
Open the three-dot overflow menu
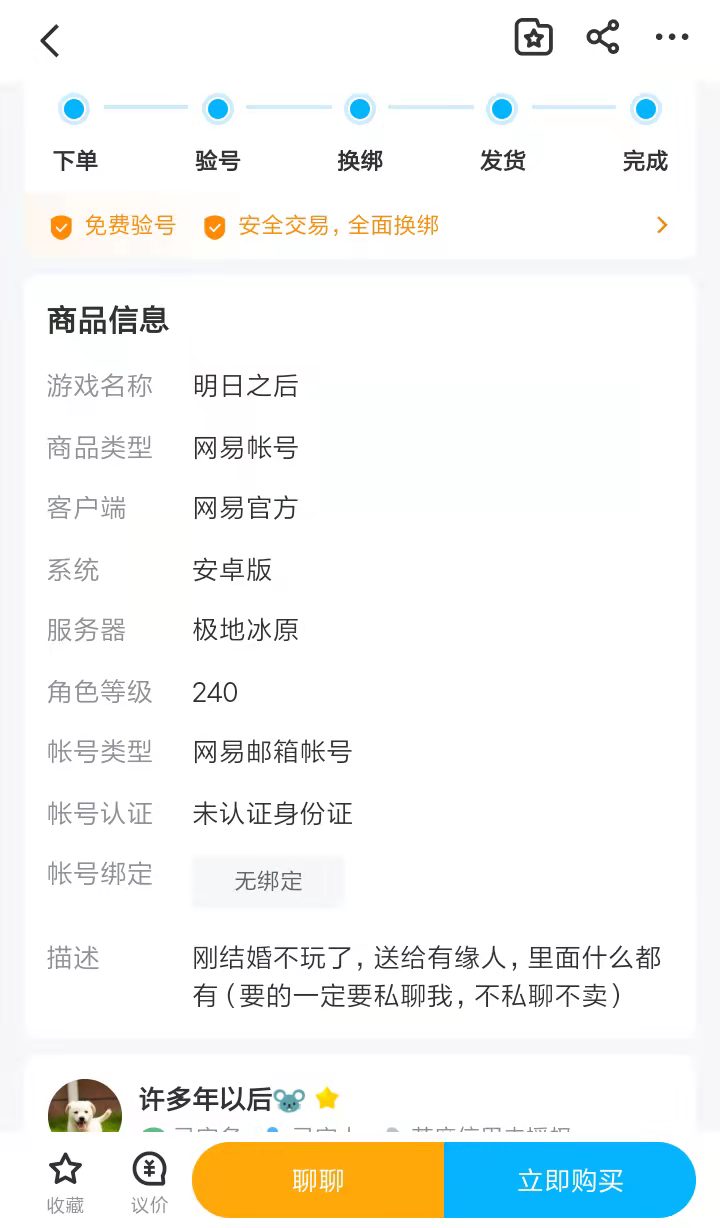672,38
